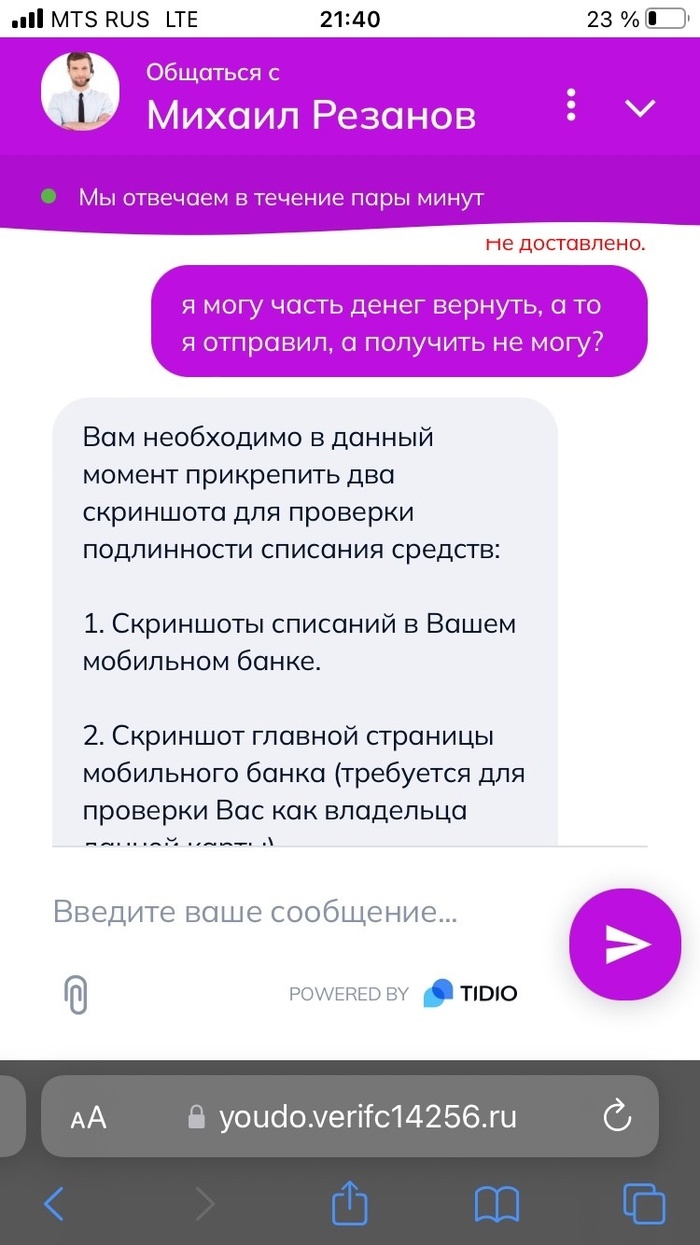Image resolution: width=700 pixels, height=1245 pixels.
Task: Attach a file with the paperclip
Action: (76, 993)
